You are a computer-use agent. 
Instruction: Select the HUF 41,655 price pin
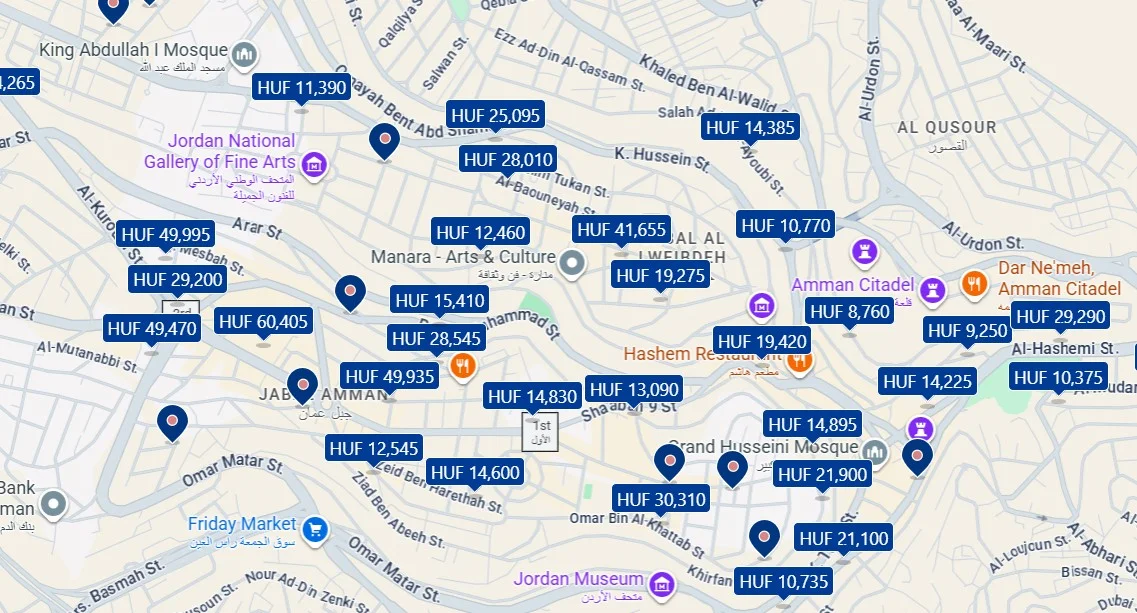click(x=622, y=230)
